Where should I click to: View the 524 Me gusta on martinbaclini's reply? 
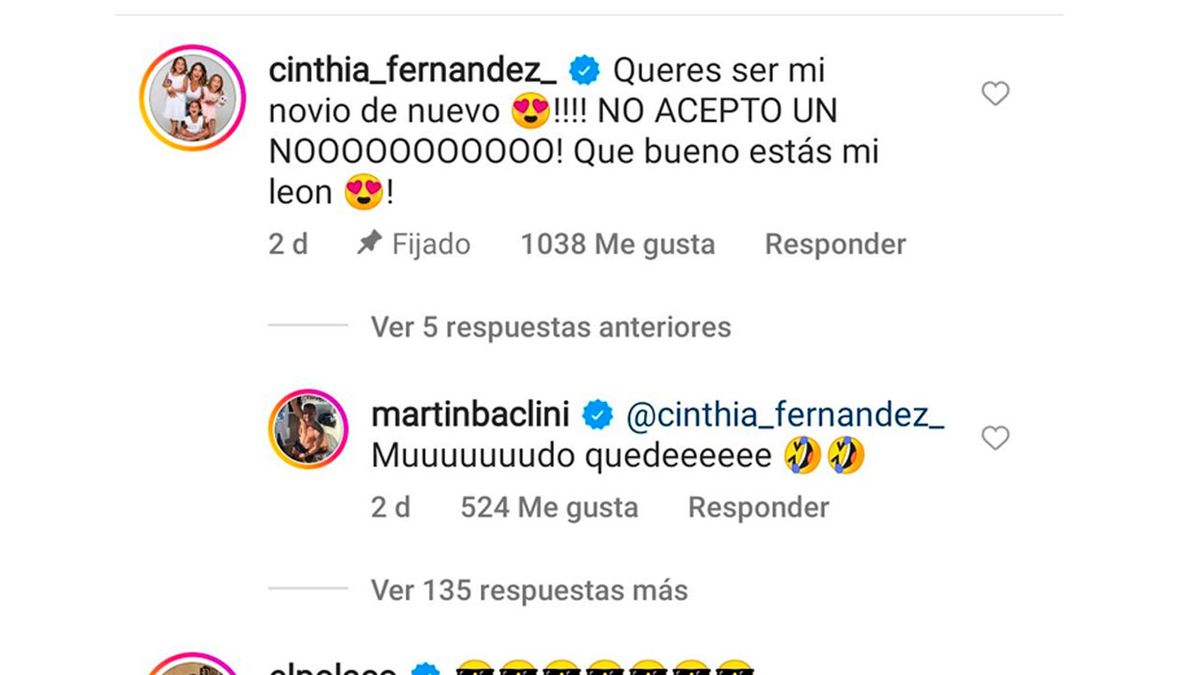pyautogui.click(x=549, y=508)
